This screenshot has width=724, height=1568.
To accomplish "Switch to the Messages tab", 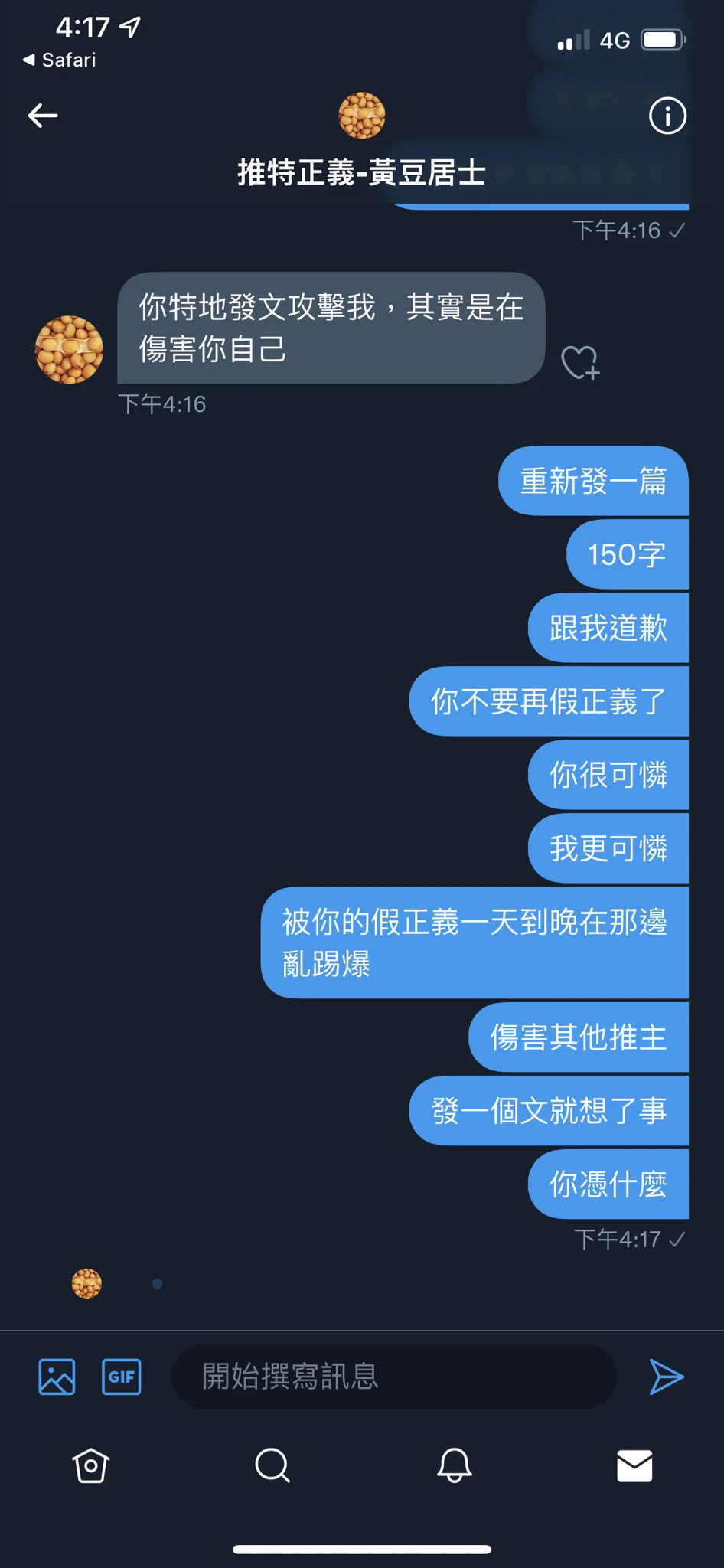I will 634,1466.
